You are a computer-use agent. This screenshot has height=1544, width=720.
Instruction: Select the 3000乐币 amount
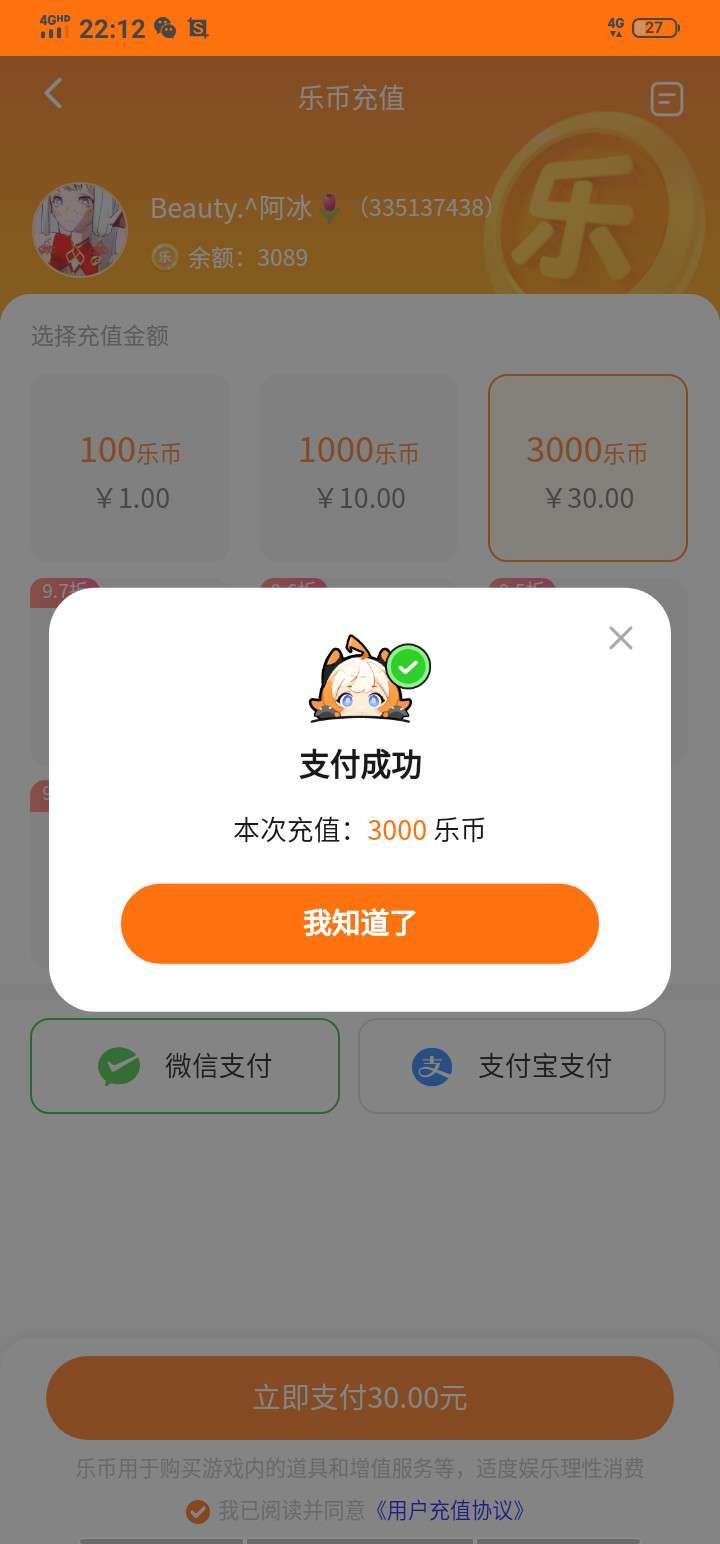pyautogui.click(x=588, y=468)
